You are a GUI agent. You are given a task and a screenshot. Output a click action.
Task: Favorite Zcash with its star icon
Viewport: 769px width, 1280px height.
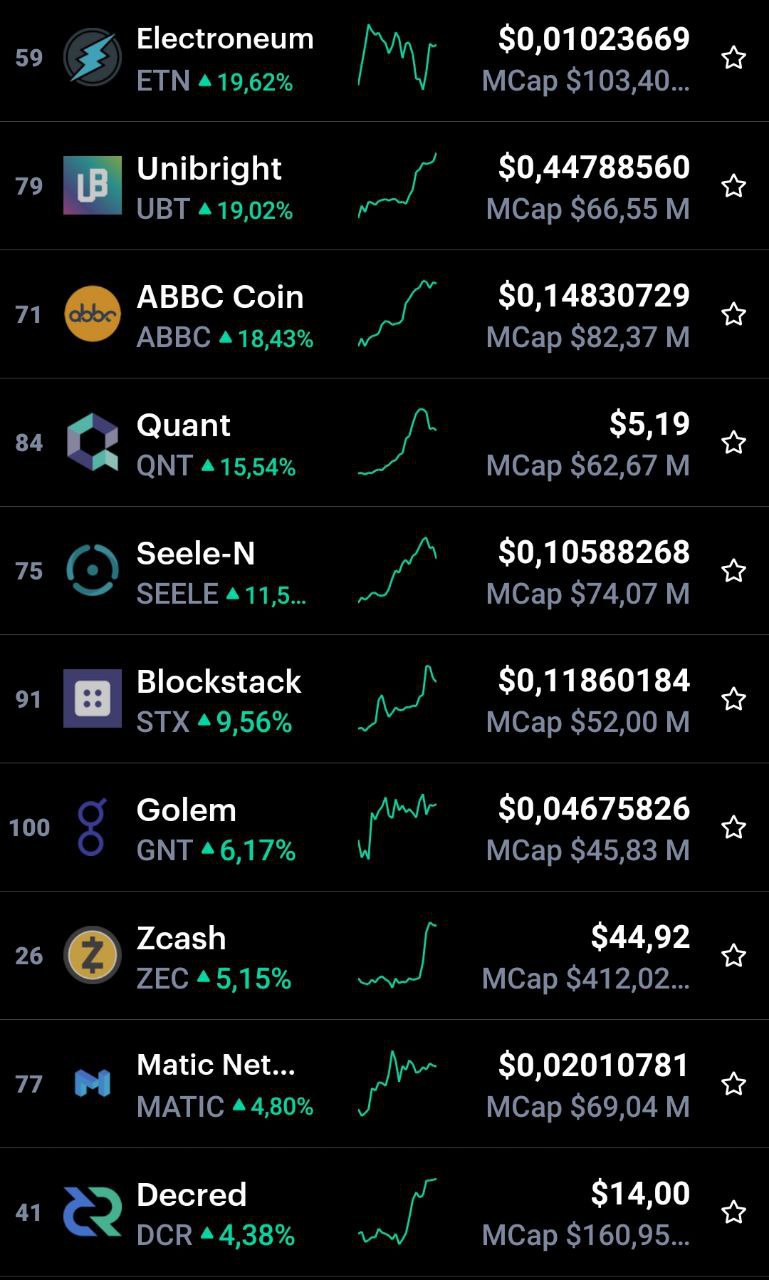tap(734, 955)
